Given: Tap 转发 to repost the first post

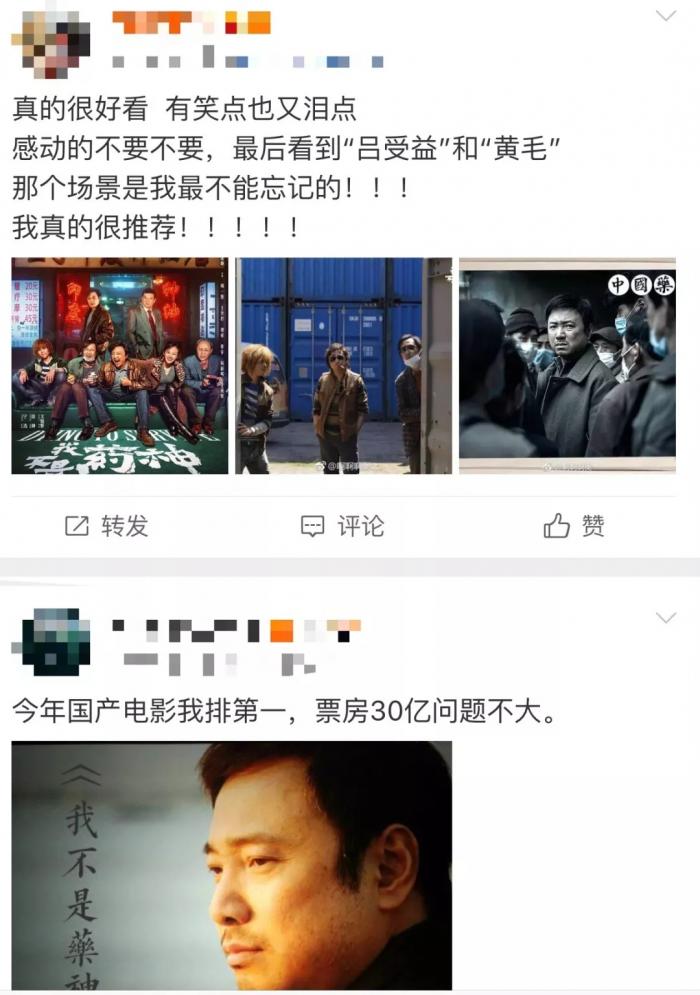Looking at the screenshot, I should point(106,526).
